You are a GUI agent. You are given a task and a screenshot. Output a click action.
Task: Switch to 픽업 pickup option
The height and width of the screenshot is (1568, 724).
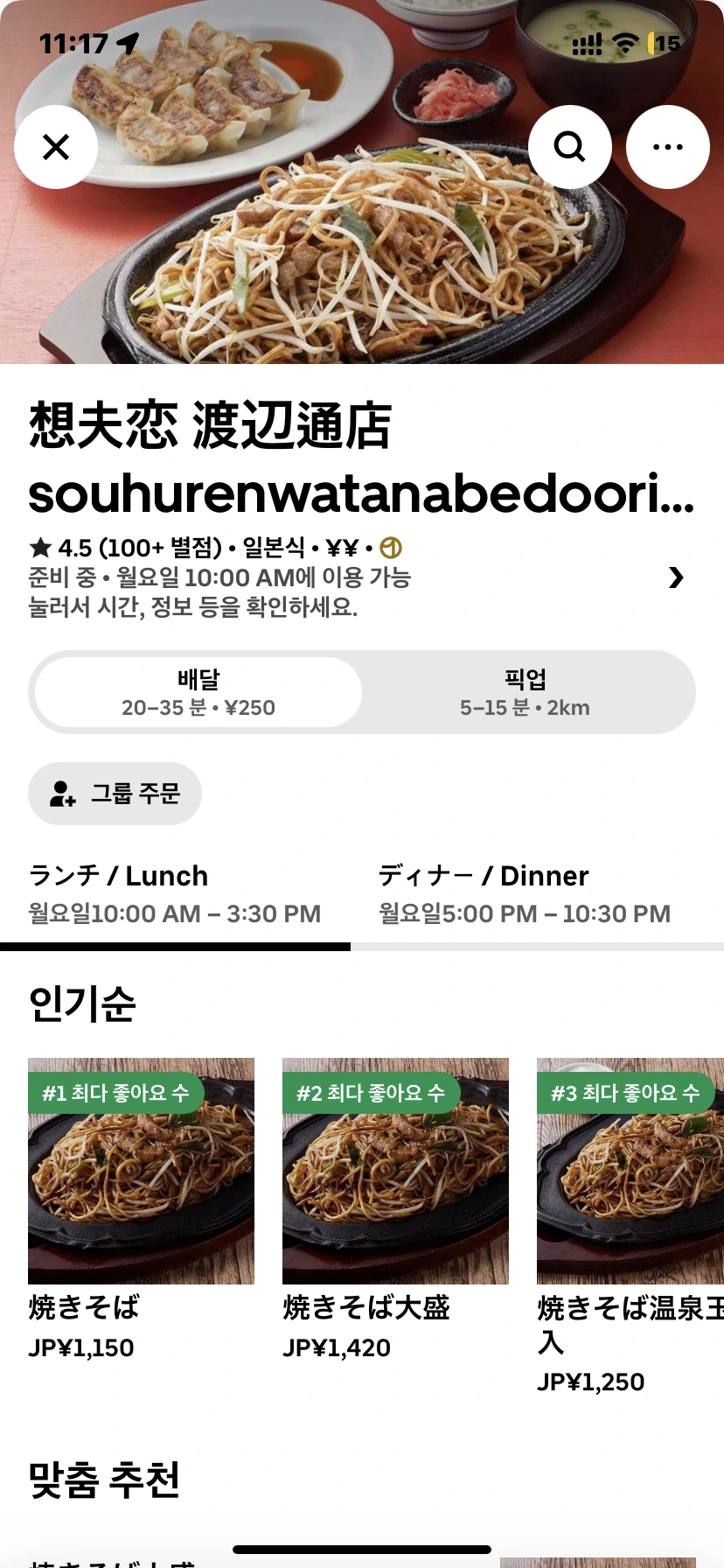526,692
